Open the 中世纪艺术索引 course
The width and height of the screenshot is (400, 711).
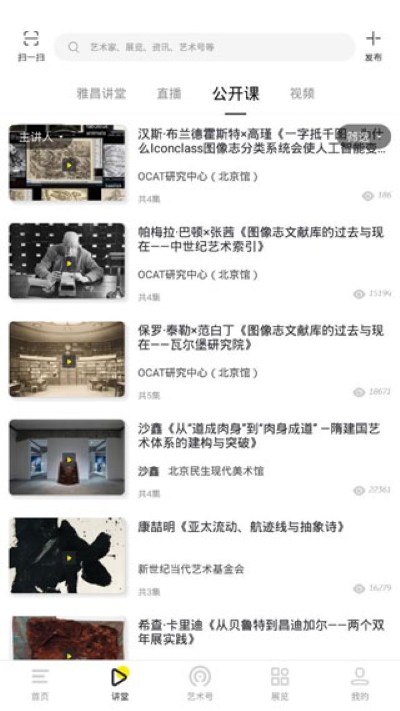[x=200, y=262]
